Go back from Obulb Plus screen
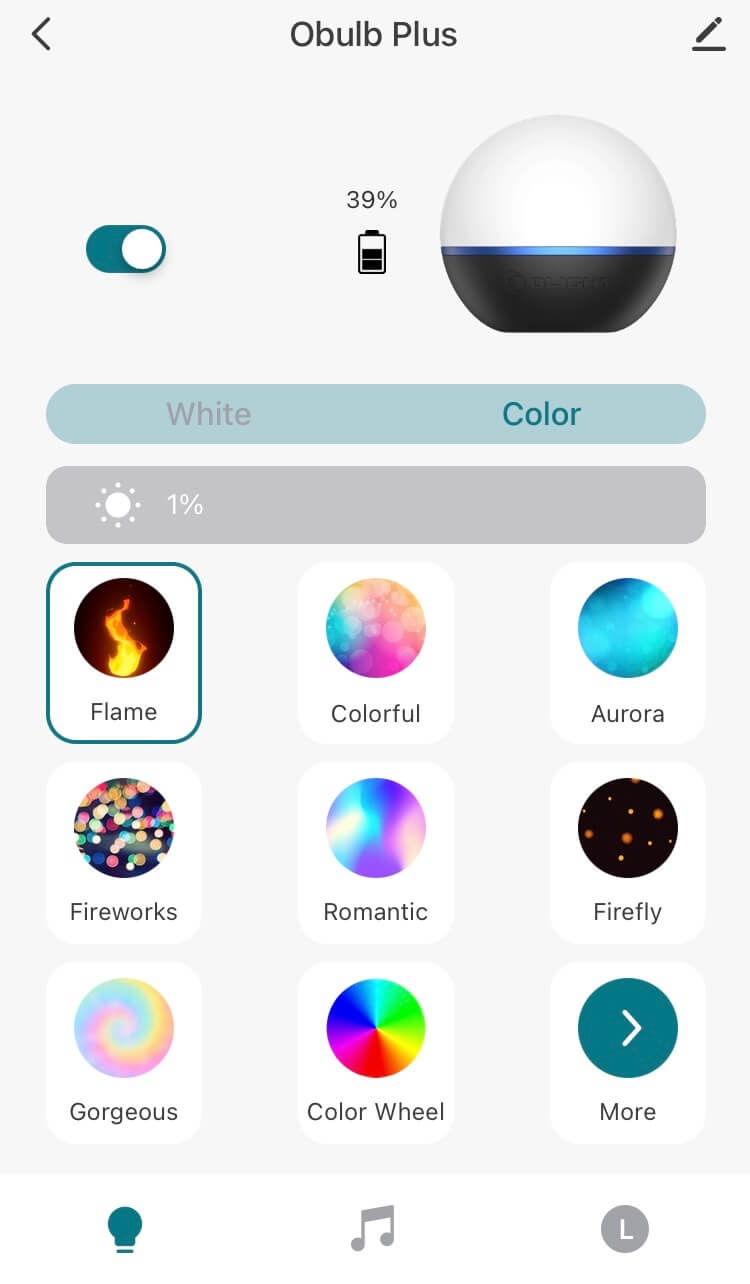Image resolution: width=750 pixels, height=1284 pixels. (41, 35)
